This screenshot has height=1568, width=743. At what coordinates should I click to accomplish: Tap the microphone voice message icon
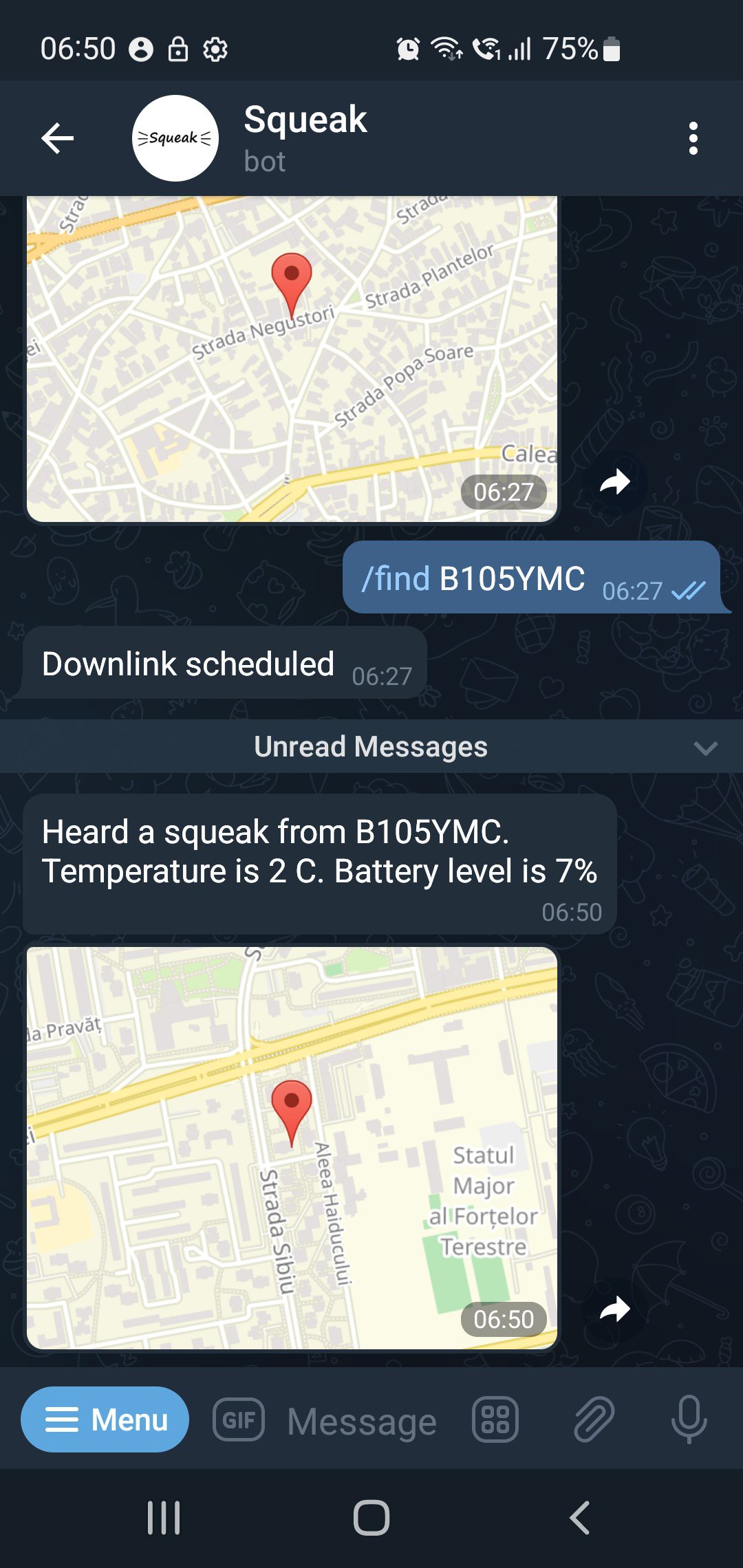coord(689,1419)
